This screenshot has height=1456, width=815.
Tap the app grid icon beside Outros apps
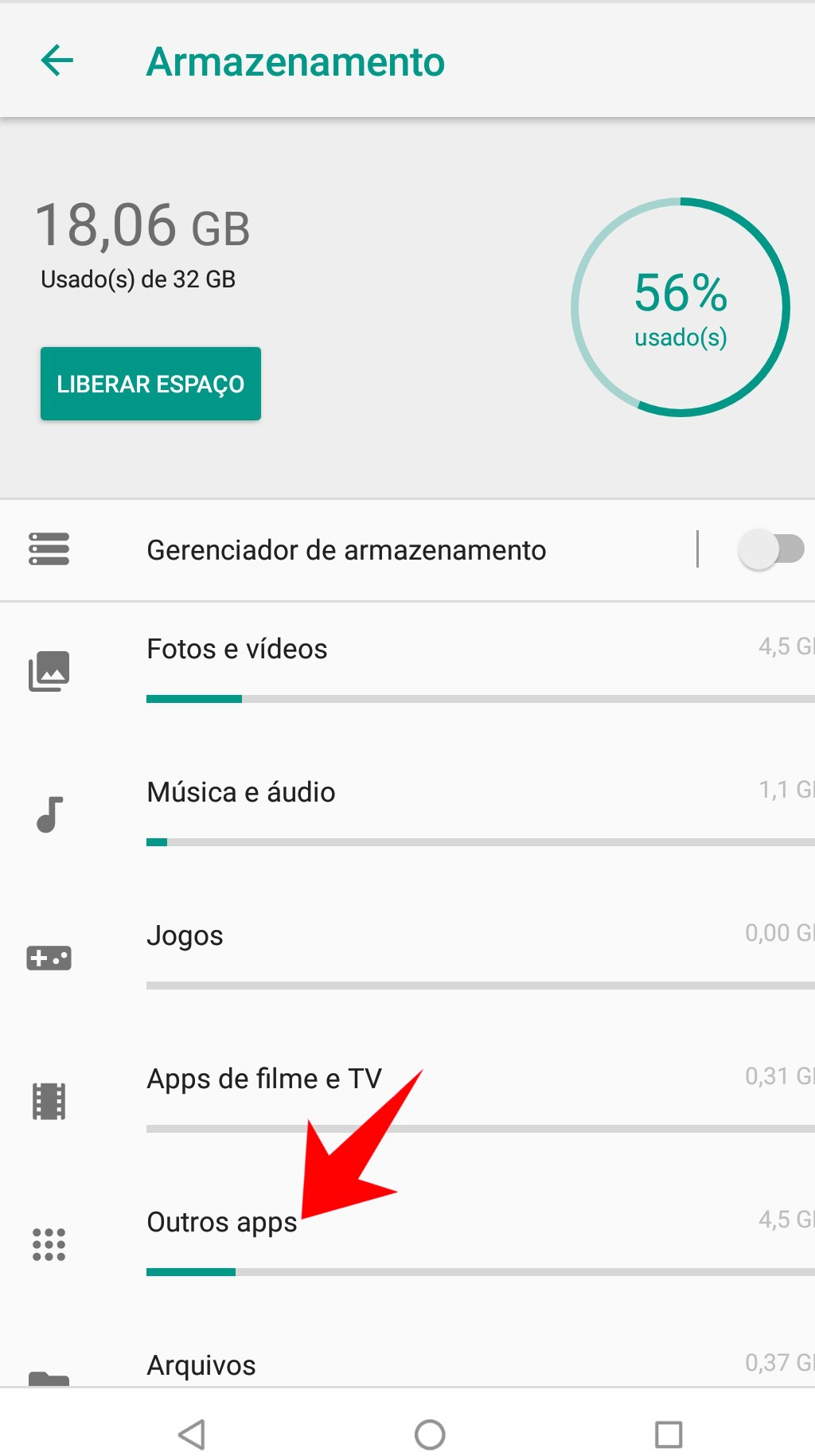[x=49, y=1244]
